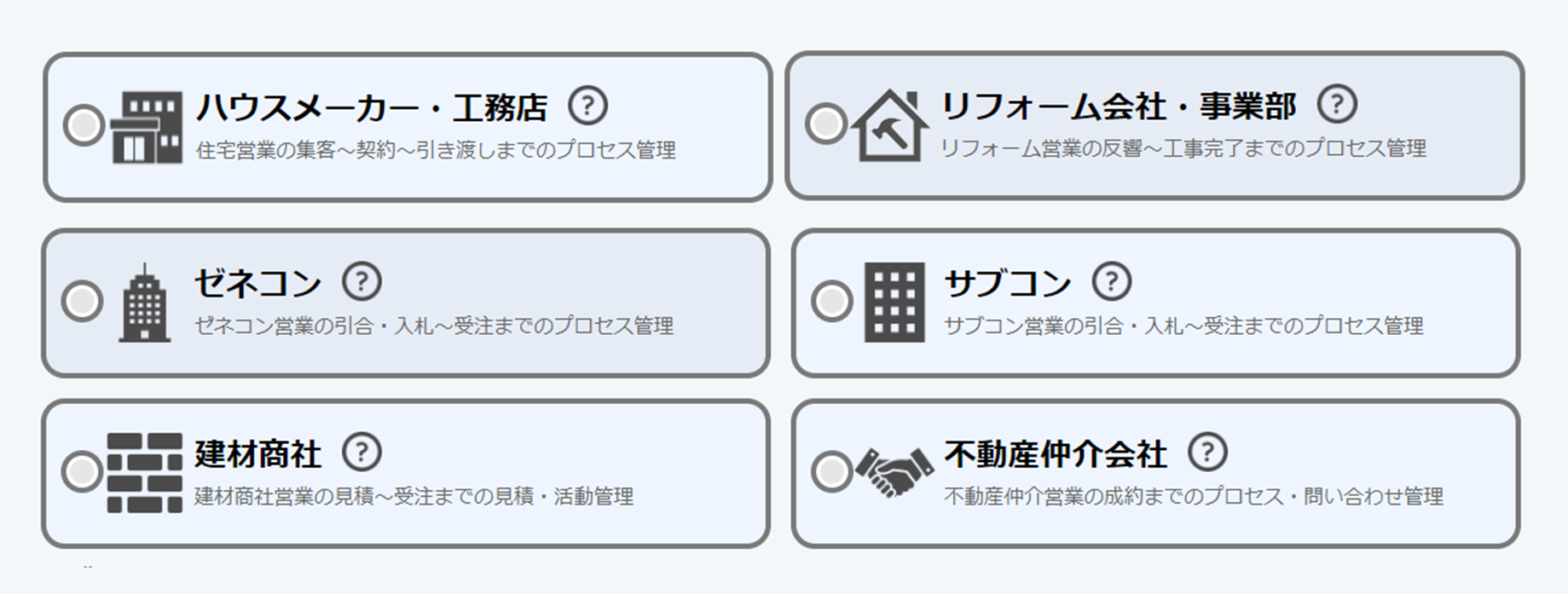Select the 建材商社 radio button

(83, 471)
